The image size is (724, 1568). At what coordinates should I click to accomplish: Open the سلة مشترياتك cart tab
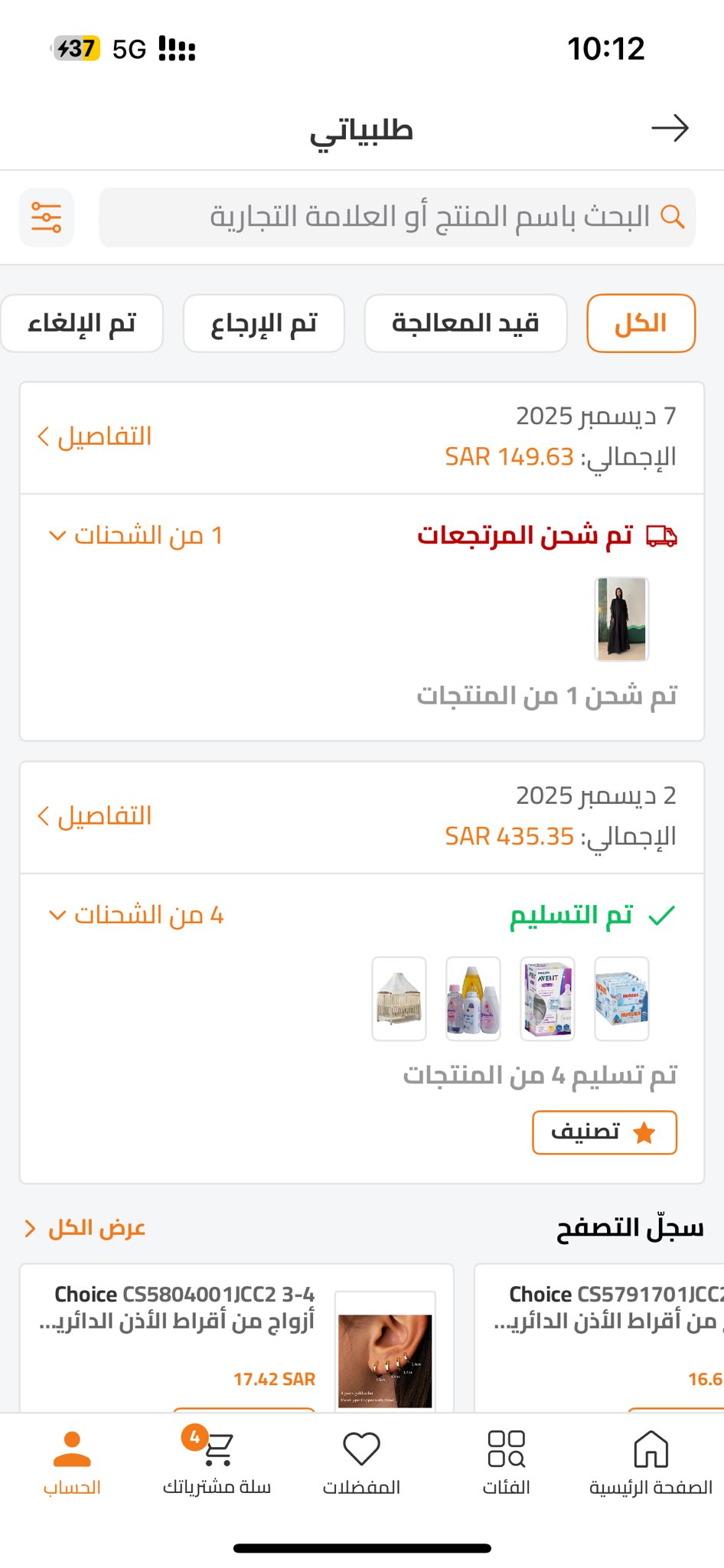coord(217,1462)
